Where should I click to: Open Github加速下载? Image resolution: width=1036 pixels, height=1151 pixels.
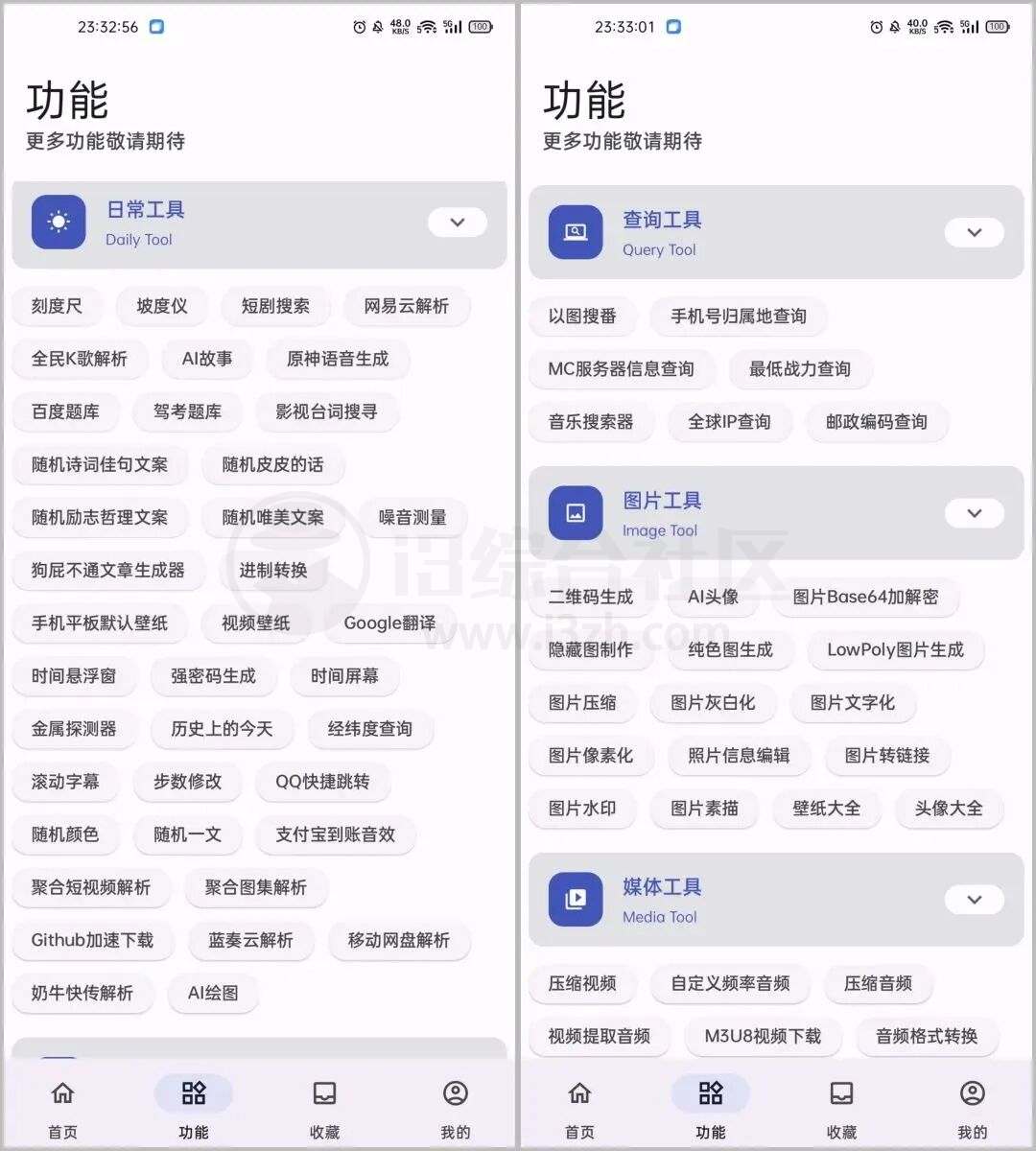[x=92, y=940]
